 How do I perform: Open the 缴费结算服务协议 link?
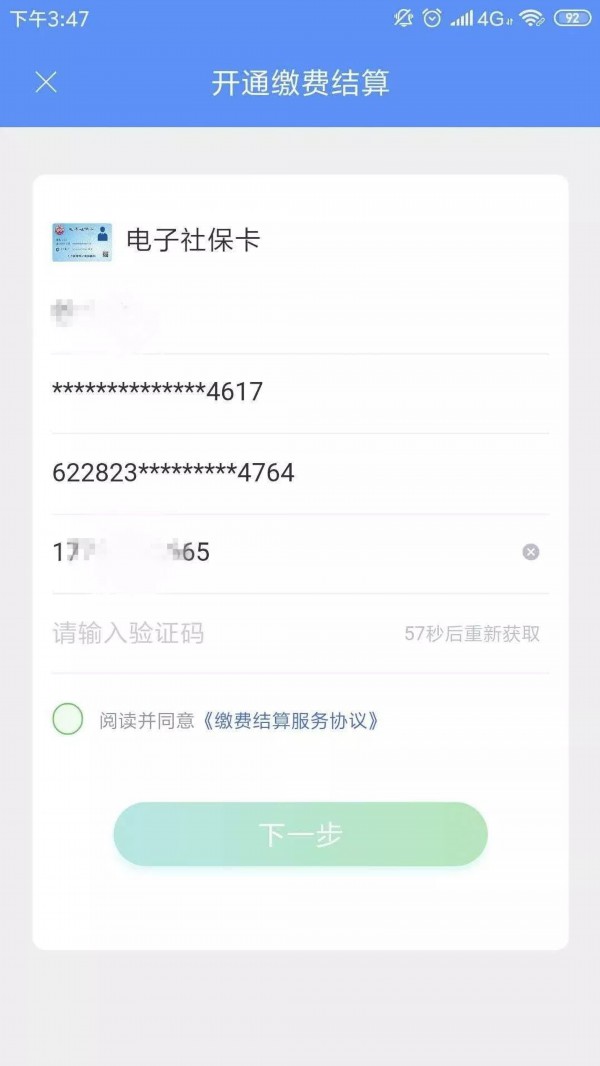point(291,720)
